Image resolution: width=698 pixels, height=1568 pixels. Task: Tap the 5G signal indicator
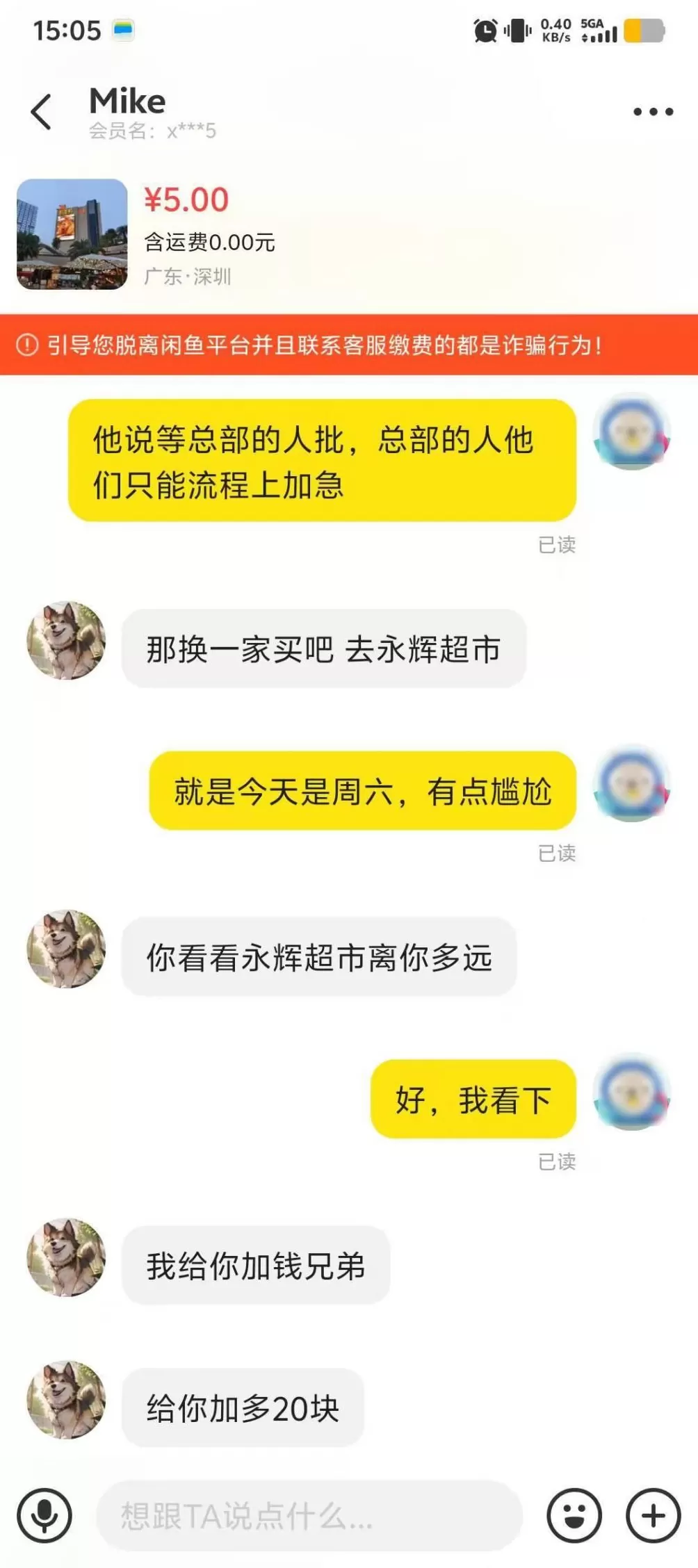pos(599,32)
